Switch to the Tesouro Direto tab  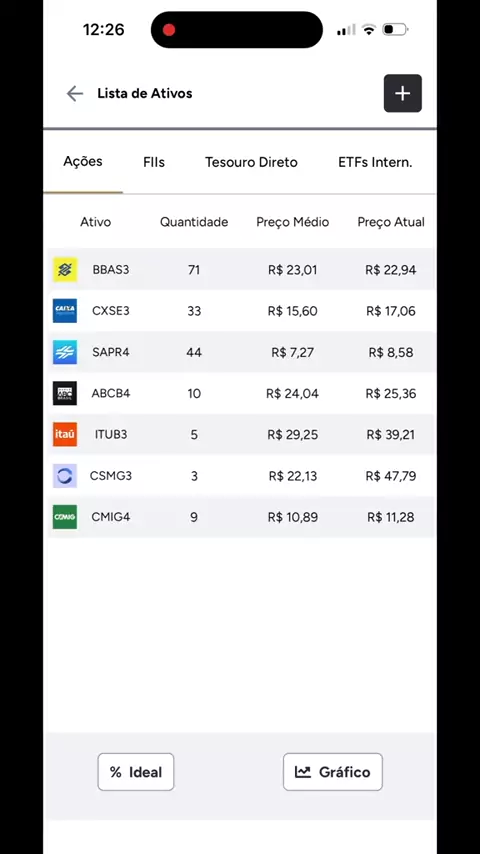[251, 162]
